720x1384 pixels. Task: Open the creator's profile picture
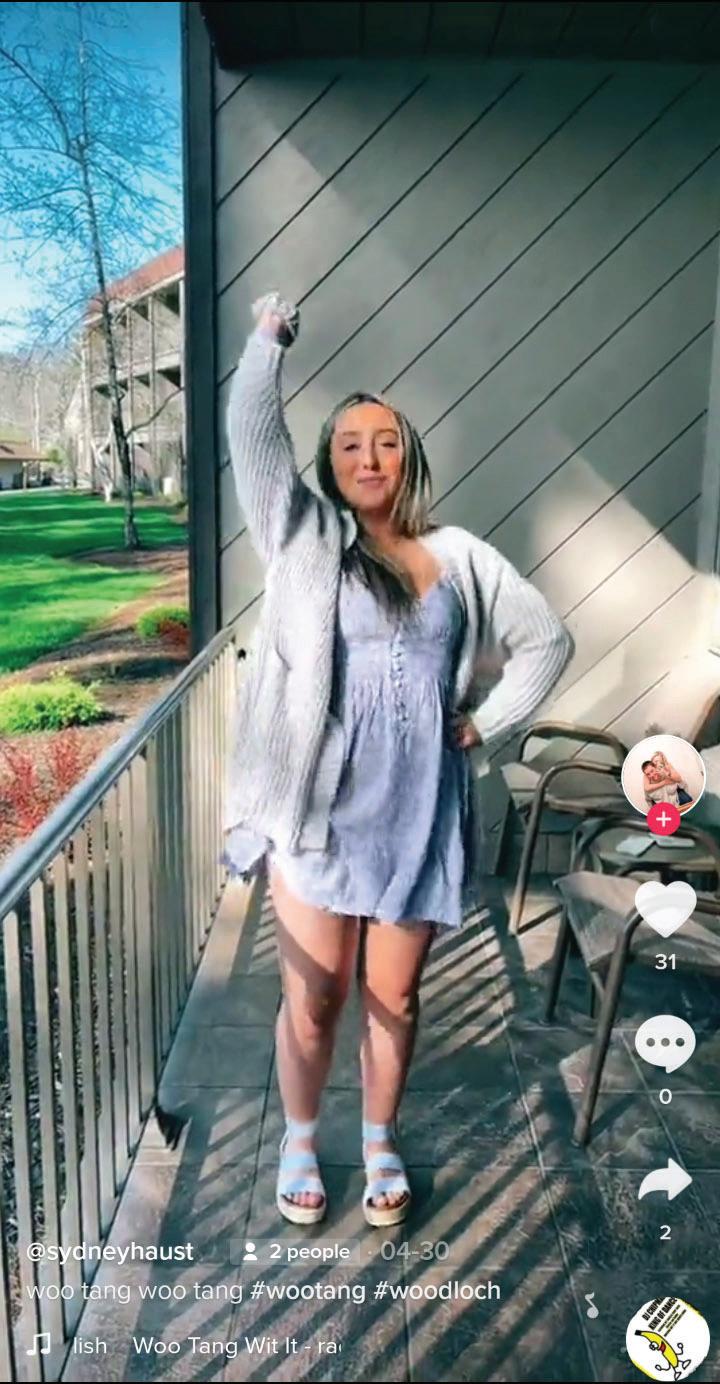663,774
